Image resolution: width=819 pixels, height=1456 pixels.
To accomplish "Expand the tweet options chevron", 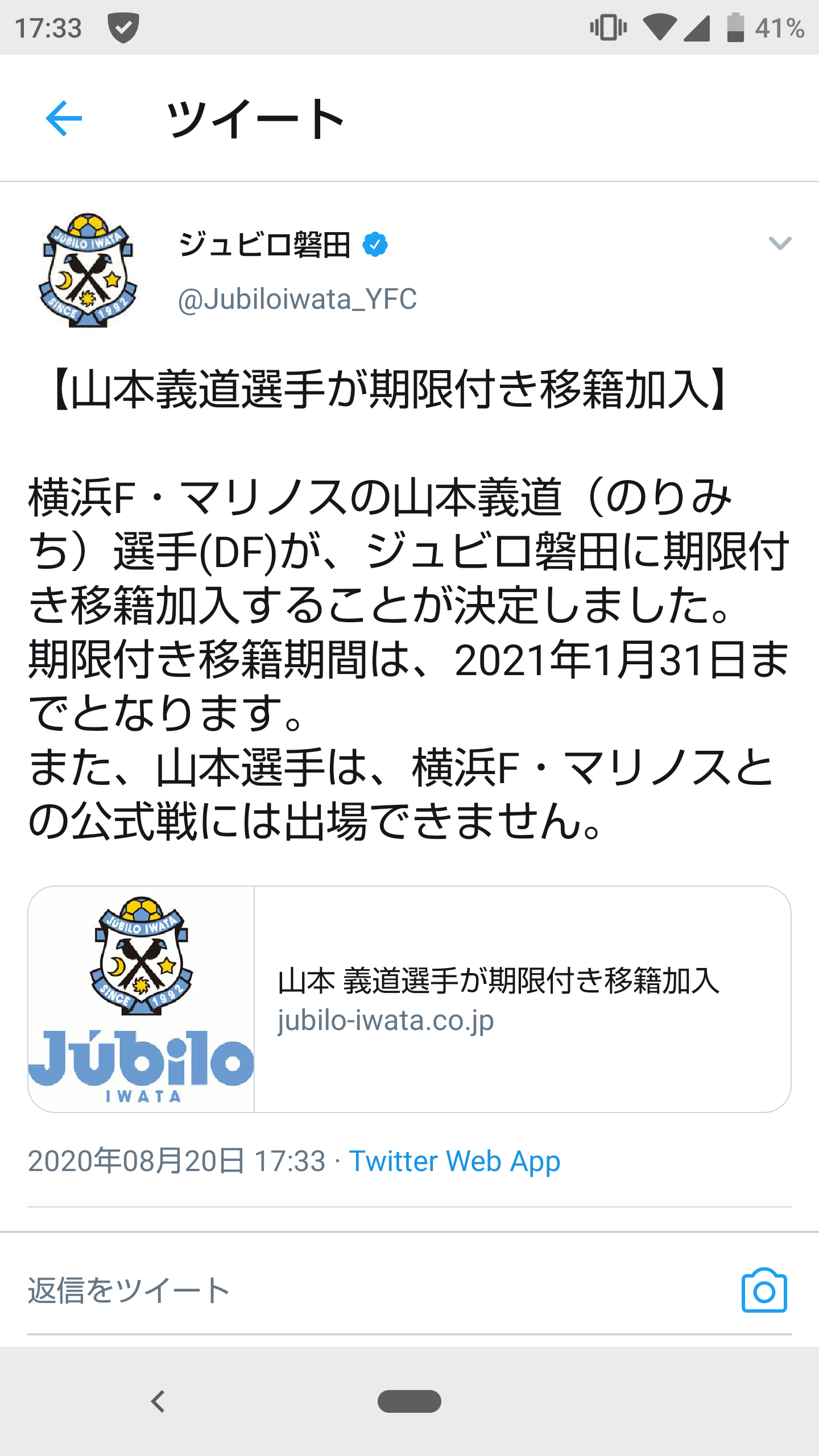I will pos(779,243).
